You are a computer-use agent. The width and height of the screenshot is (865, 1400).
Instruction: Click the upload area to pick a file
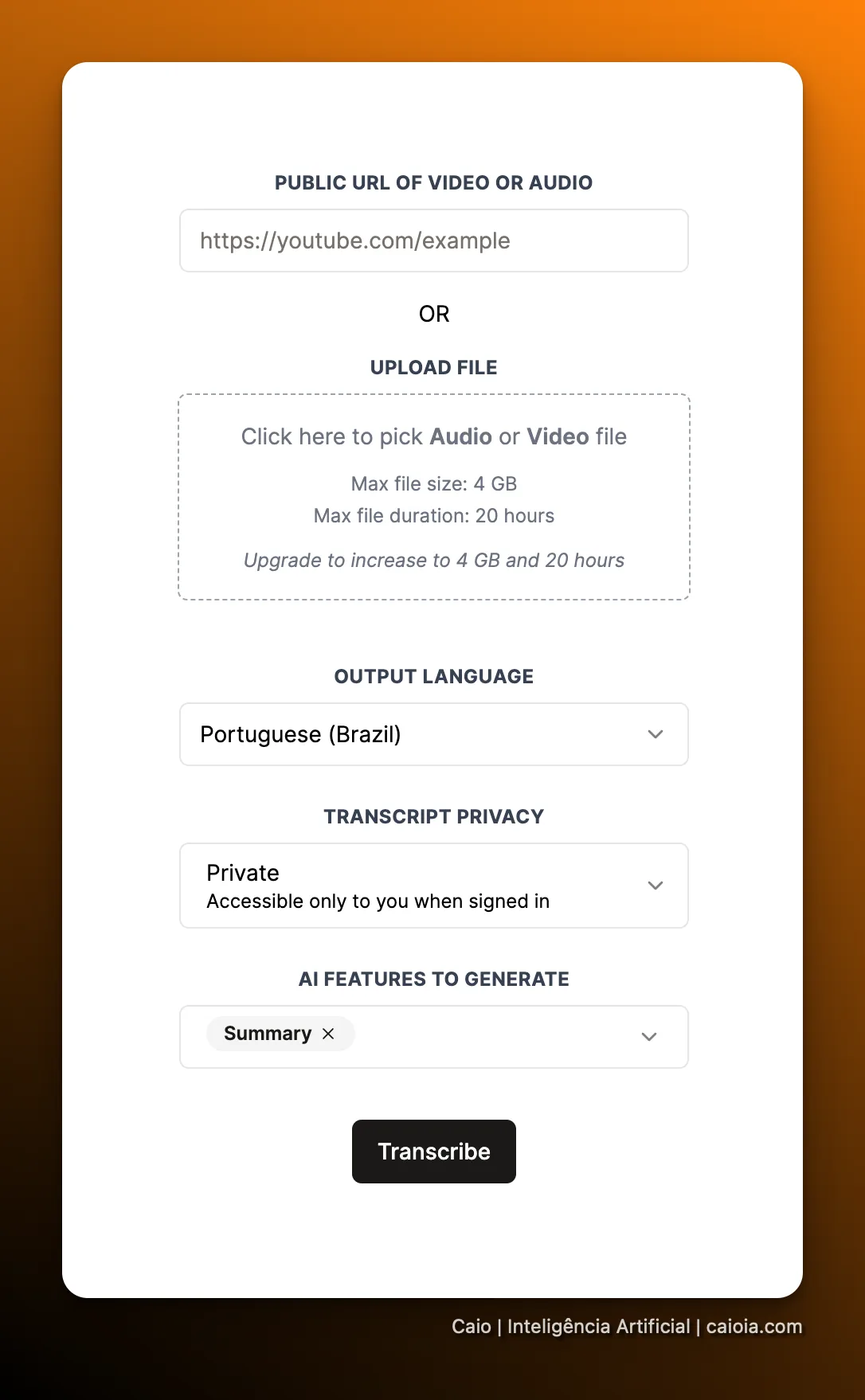(x=434, y=497)
